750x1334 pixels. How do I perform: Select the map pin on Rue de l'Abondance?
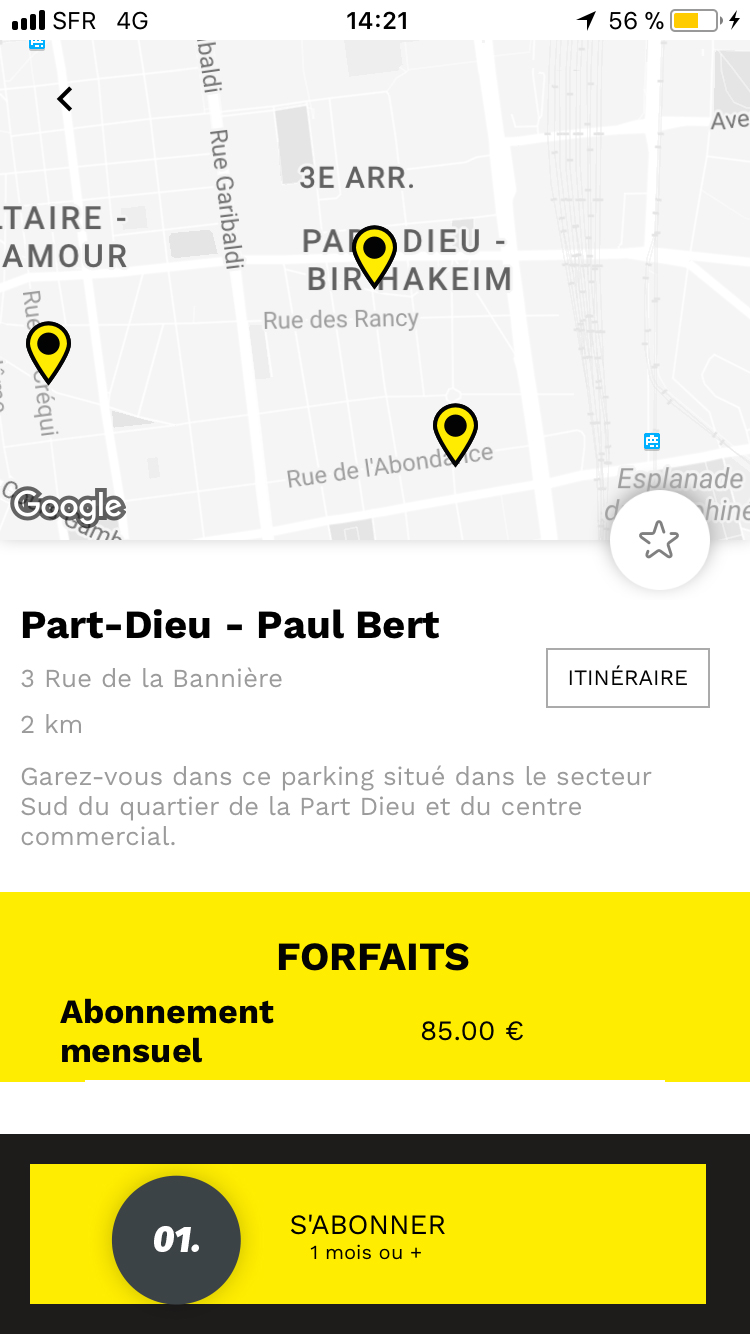(x=455, y=434)
